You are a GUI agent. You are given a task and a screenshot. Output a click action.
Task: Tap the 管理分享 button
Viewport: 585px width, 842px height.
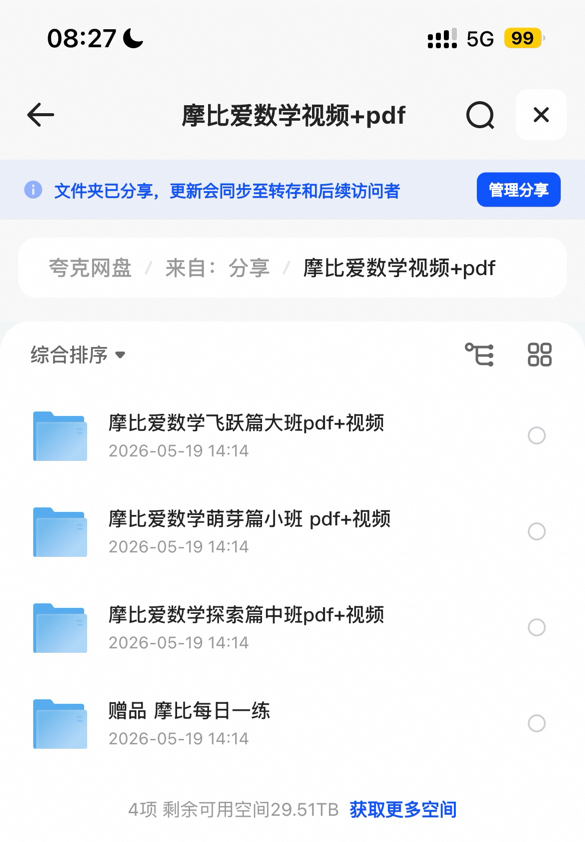coord(518,190)
